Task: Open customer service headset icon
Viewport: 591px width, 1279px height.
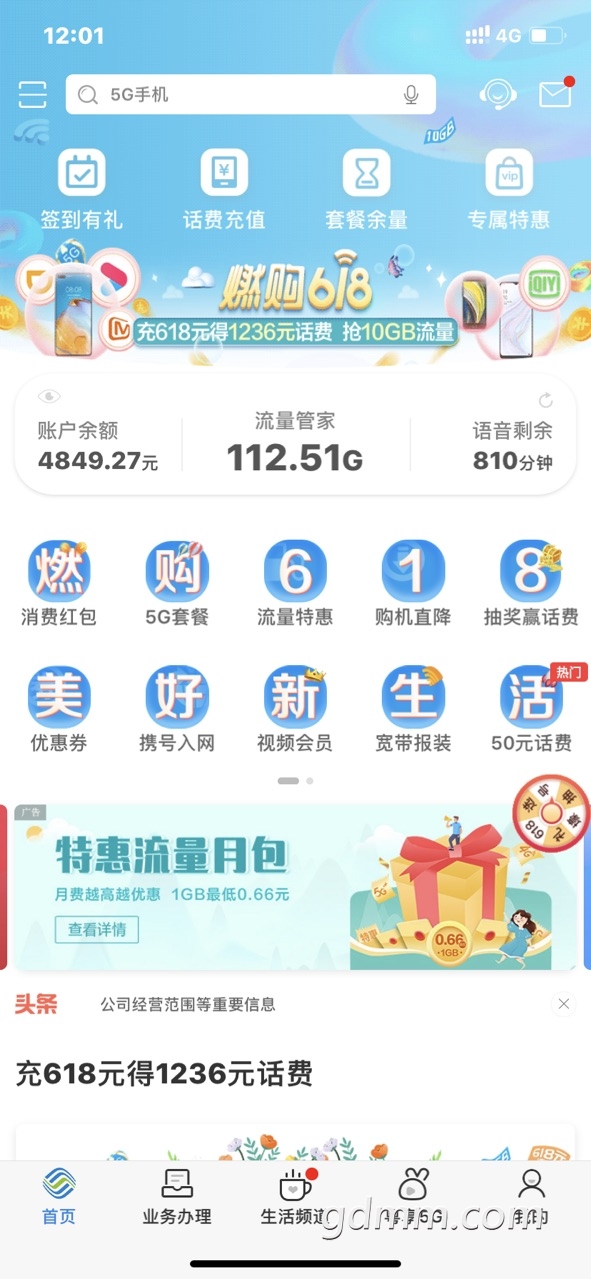Action: pyautogui.click(x=497, y=95)
